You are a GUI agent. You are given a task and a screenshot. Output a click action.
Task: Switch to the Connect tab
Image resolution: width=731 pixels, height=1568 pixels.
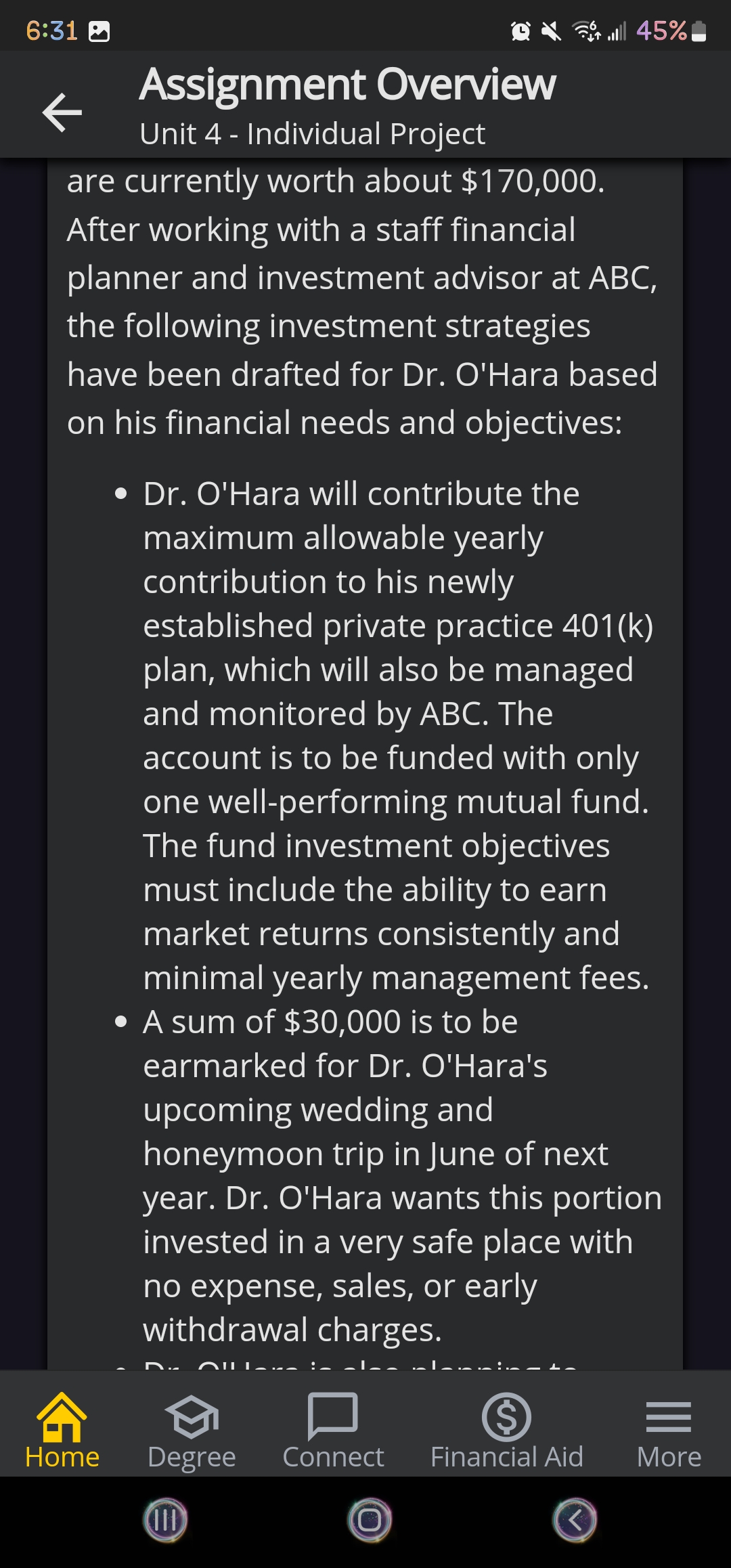[333, 1430]
